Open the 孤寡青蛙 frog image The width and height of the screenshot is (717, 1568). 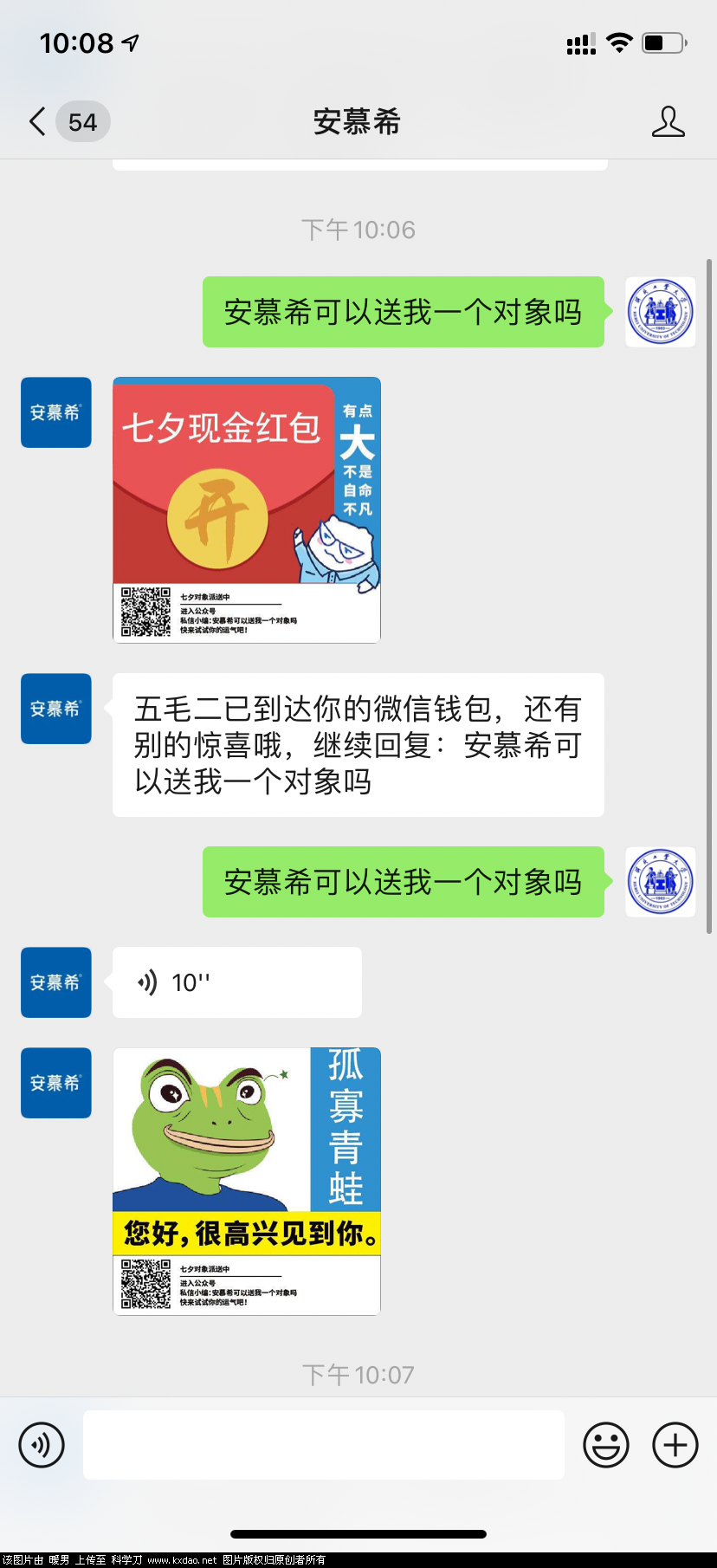click(x=246, y=1181)
